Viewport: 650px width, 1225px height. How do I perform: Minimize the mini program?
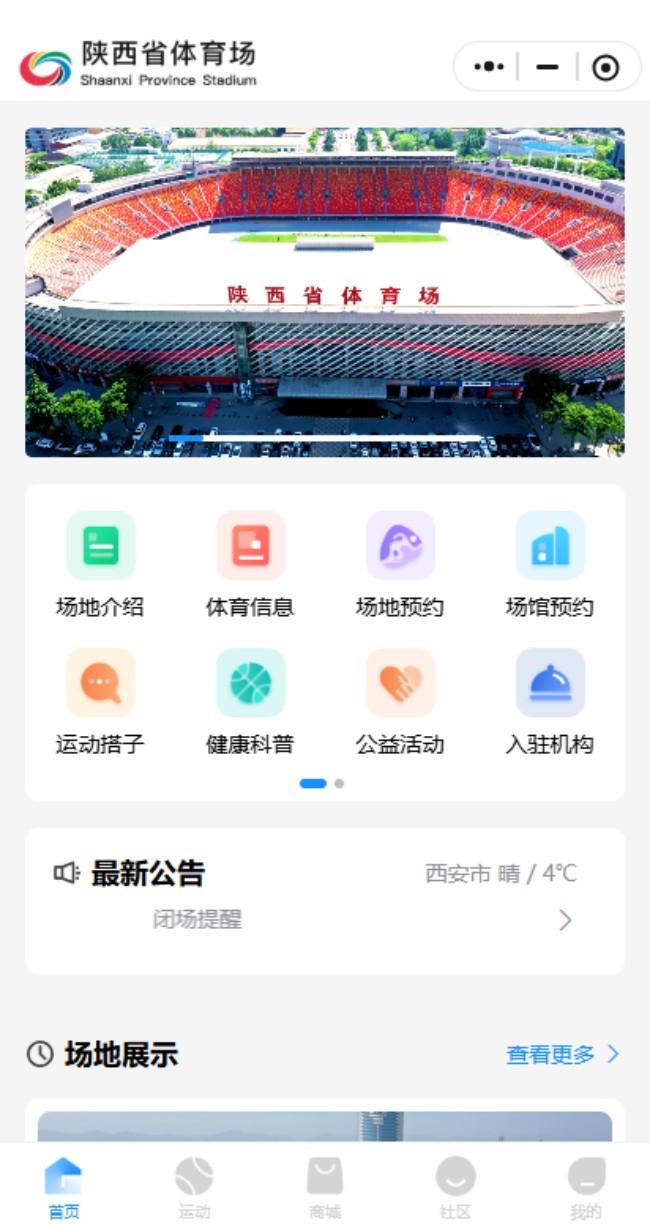pos(547,67)
